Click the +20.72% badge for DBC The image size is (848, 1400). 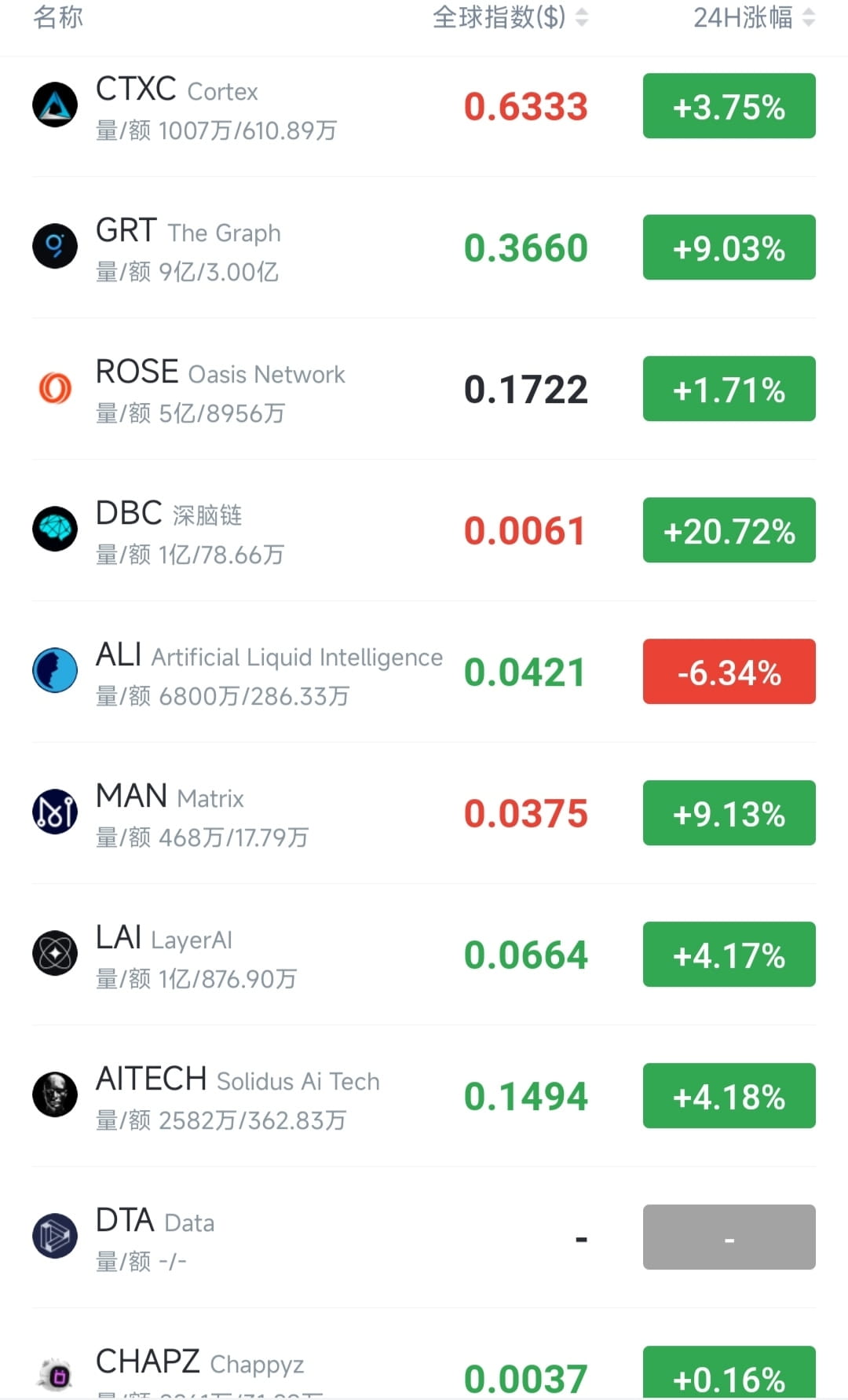(729, 530)
